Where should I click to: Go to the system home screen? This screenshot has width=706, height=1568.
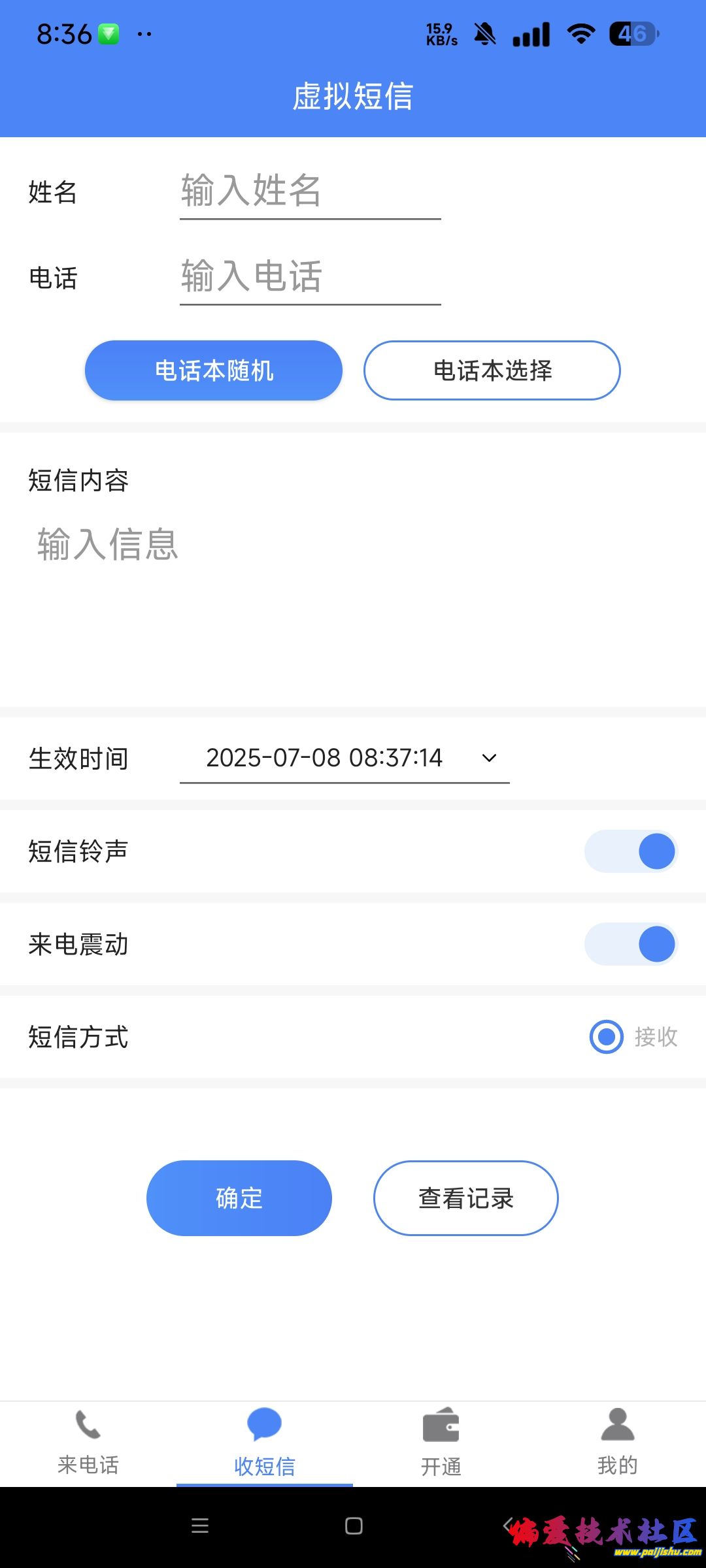354,1526
